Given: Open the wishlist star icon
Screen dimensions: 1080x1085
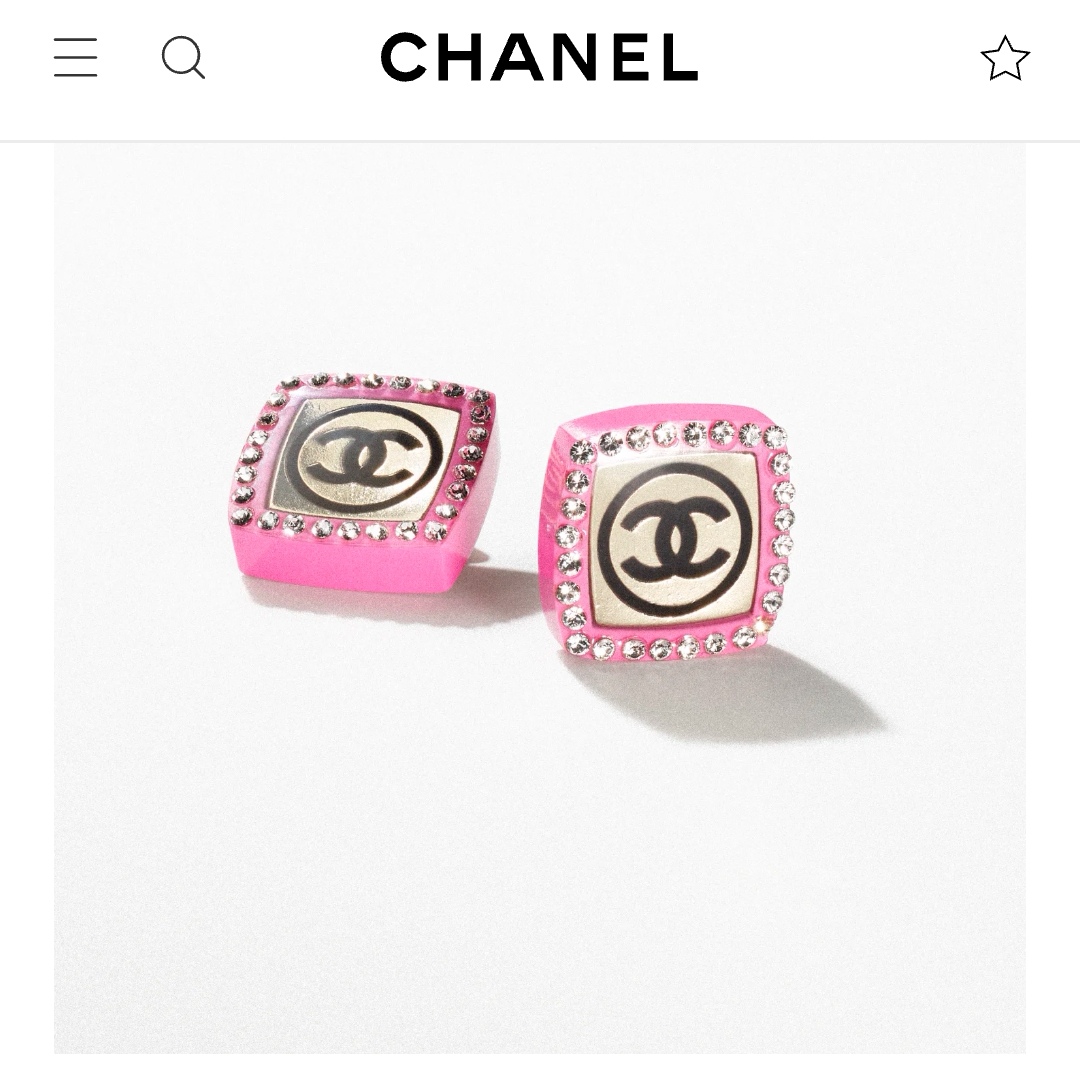Looking at the screenshot, I should coord(1004,58).
